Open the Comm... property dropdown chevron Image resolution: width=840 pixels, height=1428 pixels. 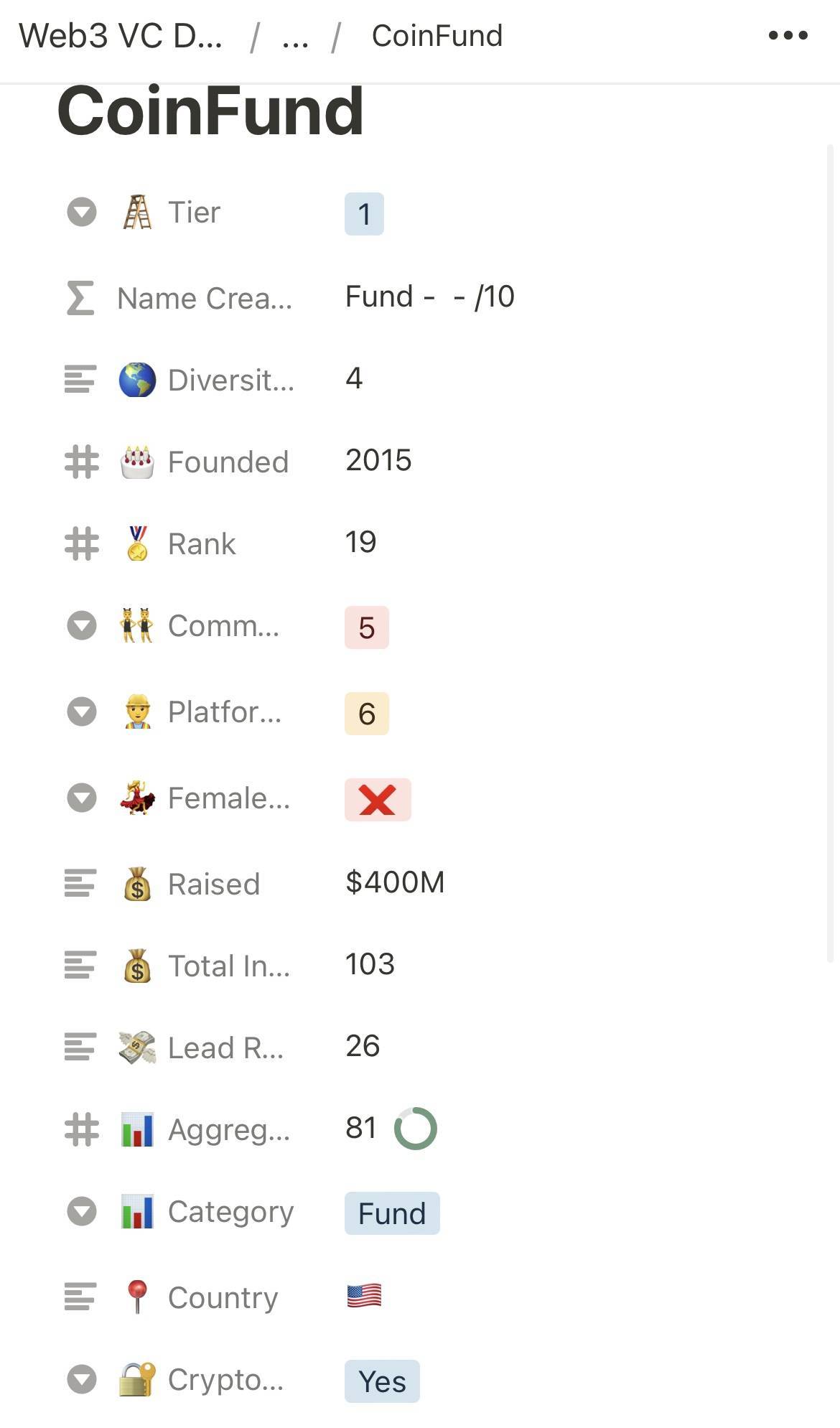(80, 625)
